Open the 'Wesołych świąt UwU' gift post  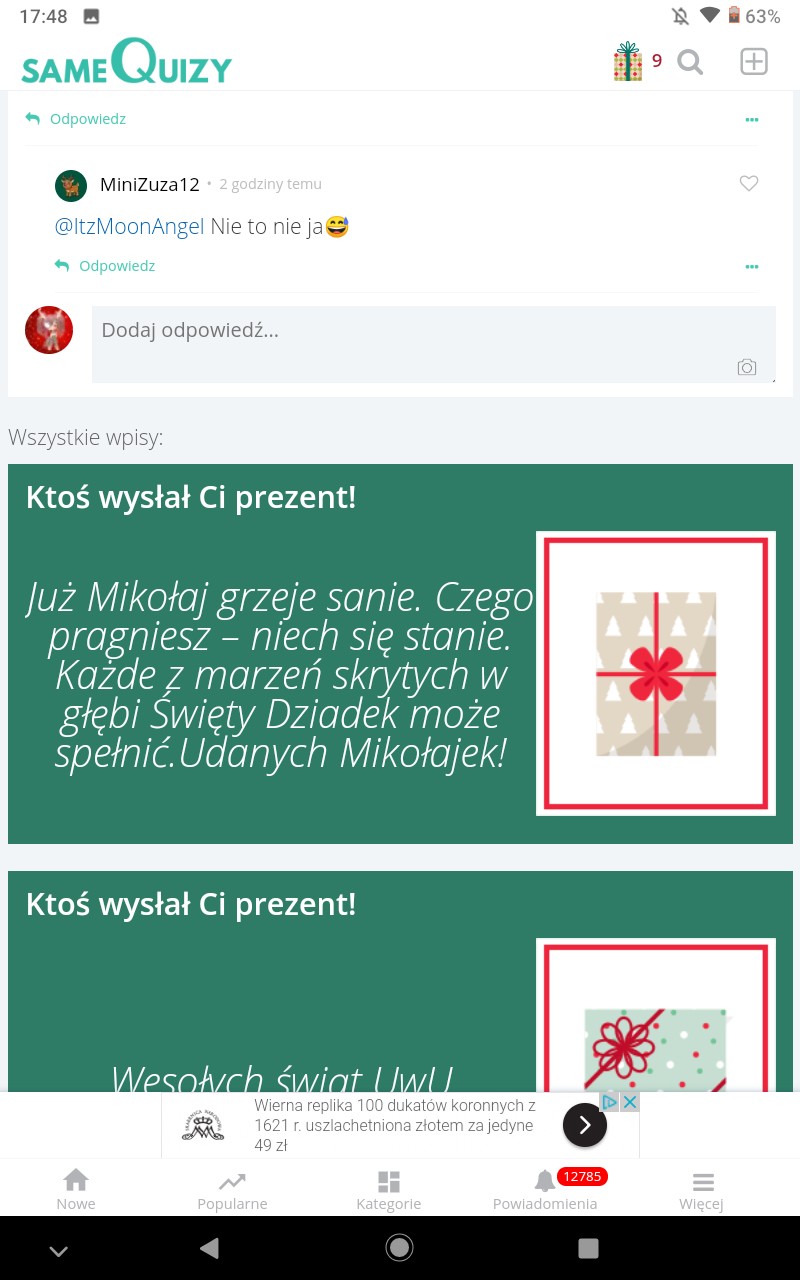[280, 1075]
